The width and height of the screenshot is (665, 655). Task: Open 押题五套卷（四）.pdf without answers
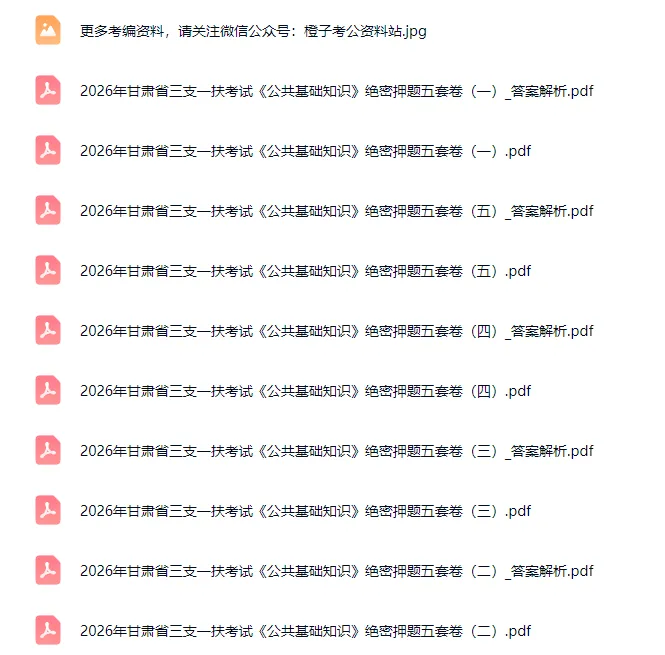(305, 391)
